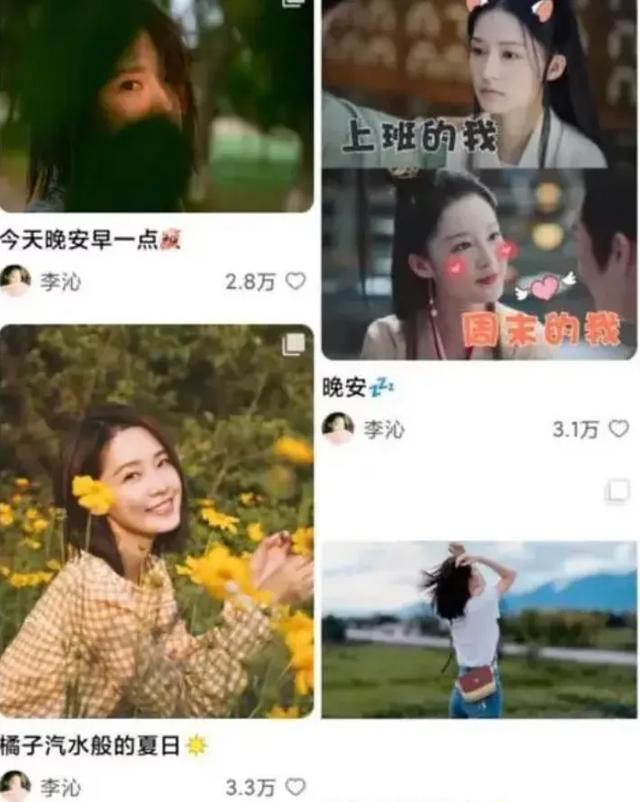Open the post of a girl jumping in a field

pos(479,630)
